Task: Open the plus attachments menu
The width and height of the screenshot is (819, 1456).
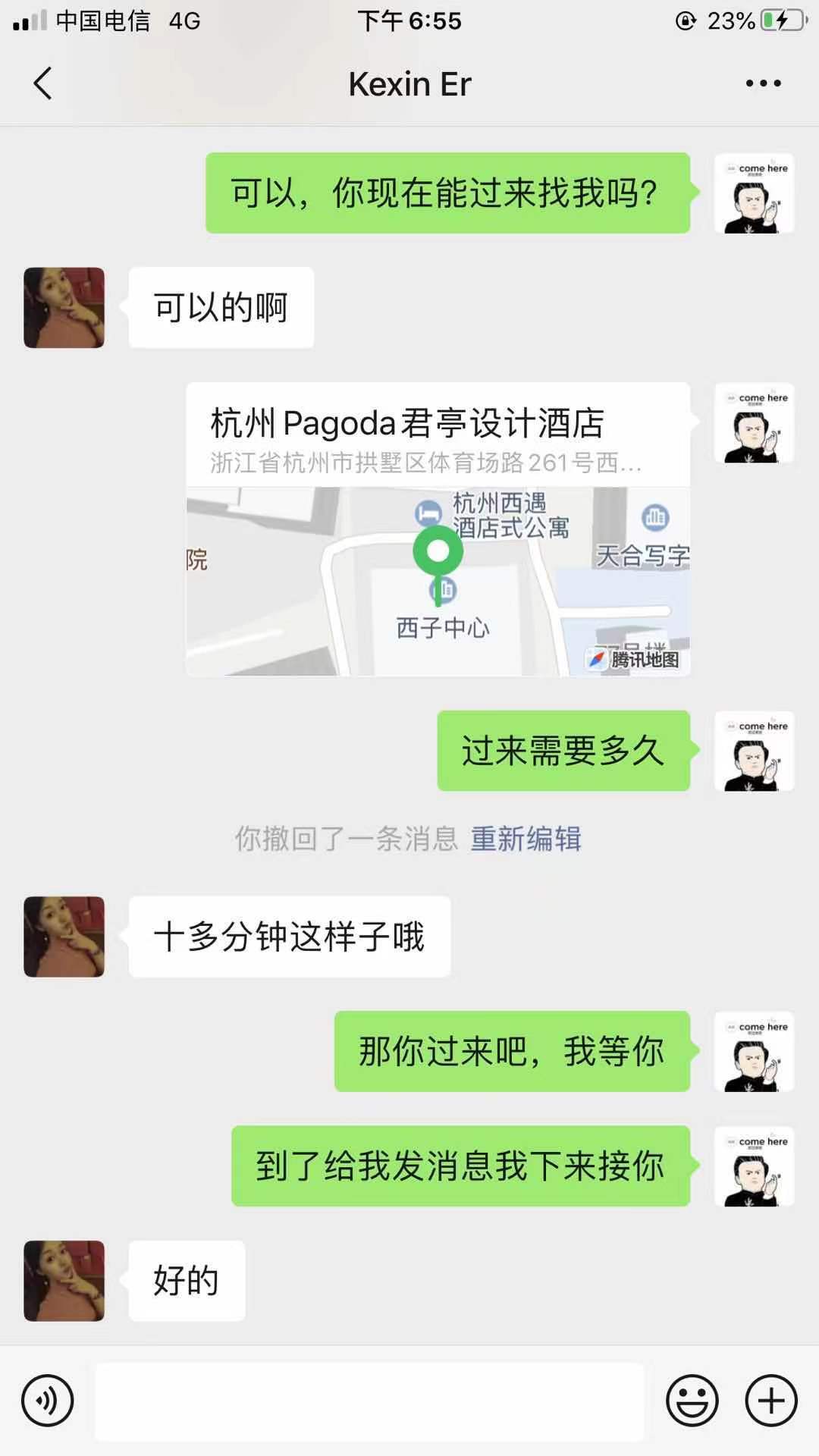Action: pyautogui.click(x=771, y=1401)
